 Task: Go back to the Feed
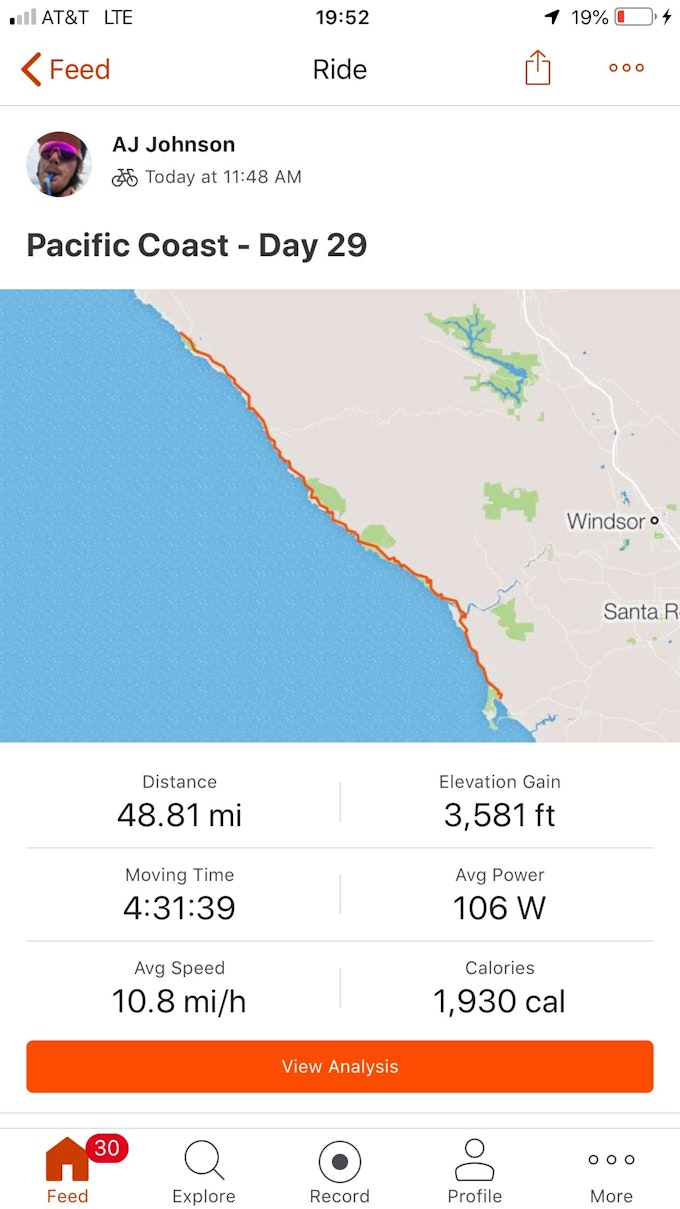point(66,70)
